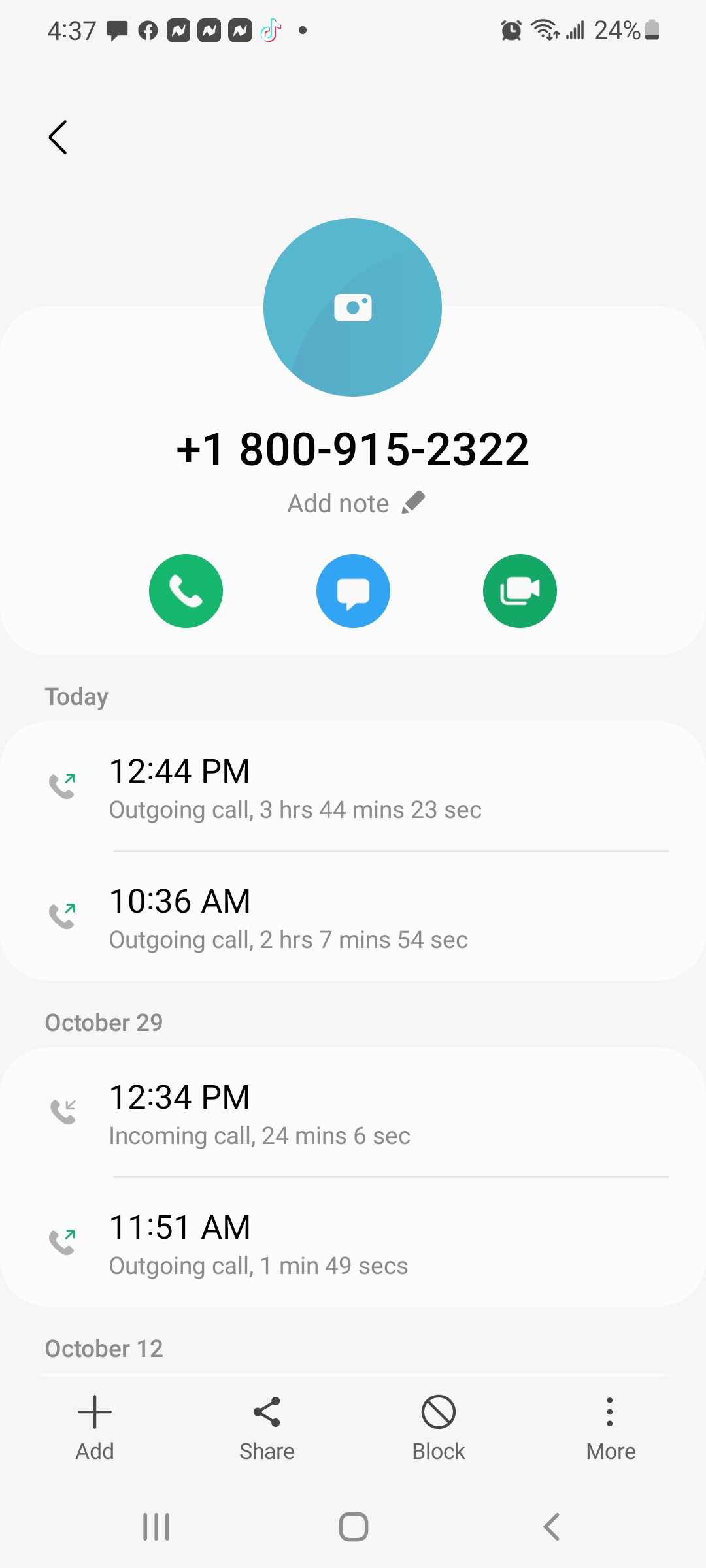
Task: Go to the home screen
Action: pyautogui.click(x=353, y=1527)
